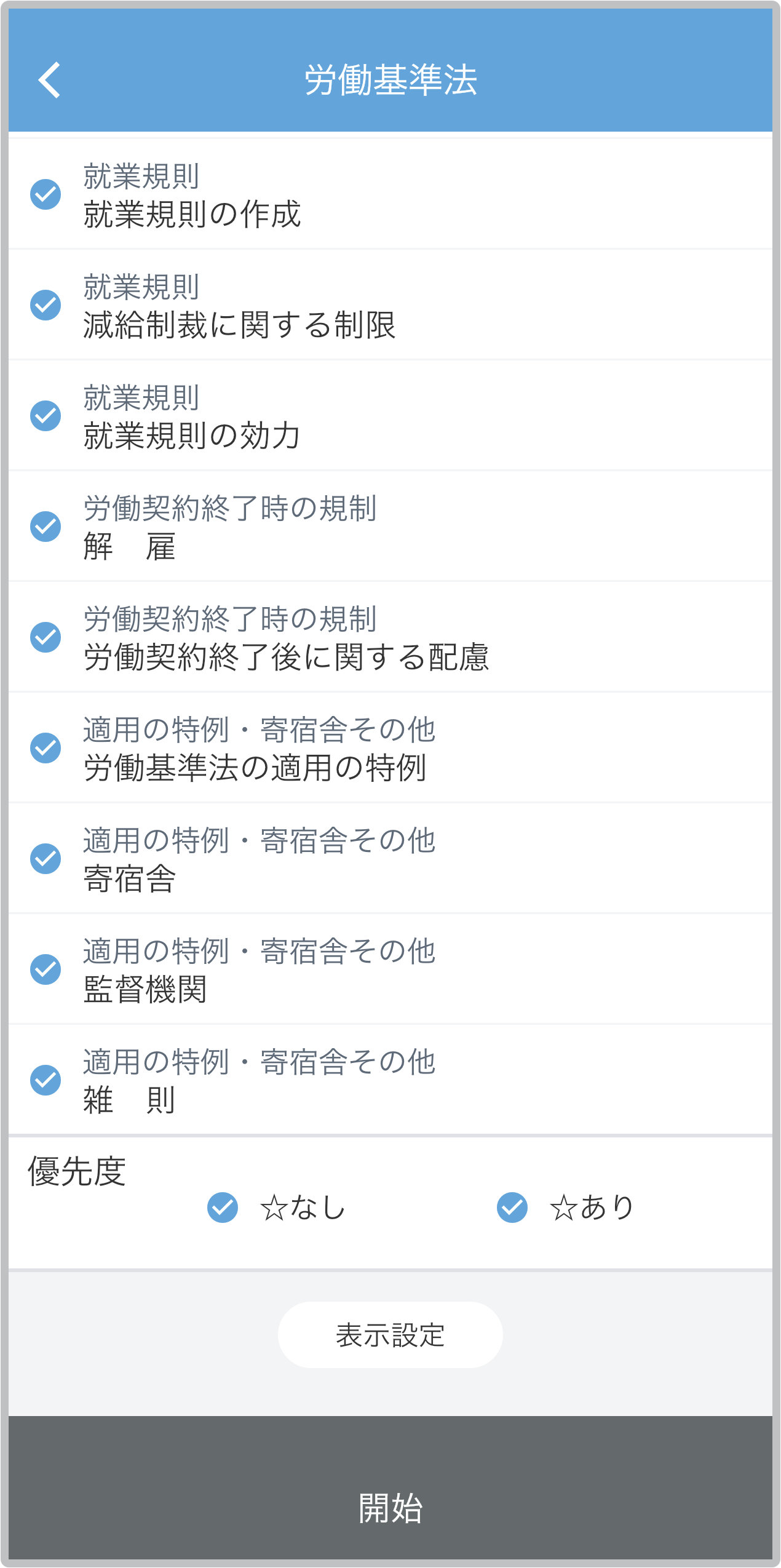Toggle the 監督機関 checkbox

click(46, 969)
